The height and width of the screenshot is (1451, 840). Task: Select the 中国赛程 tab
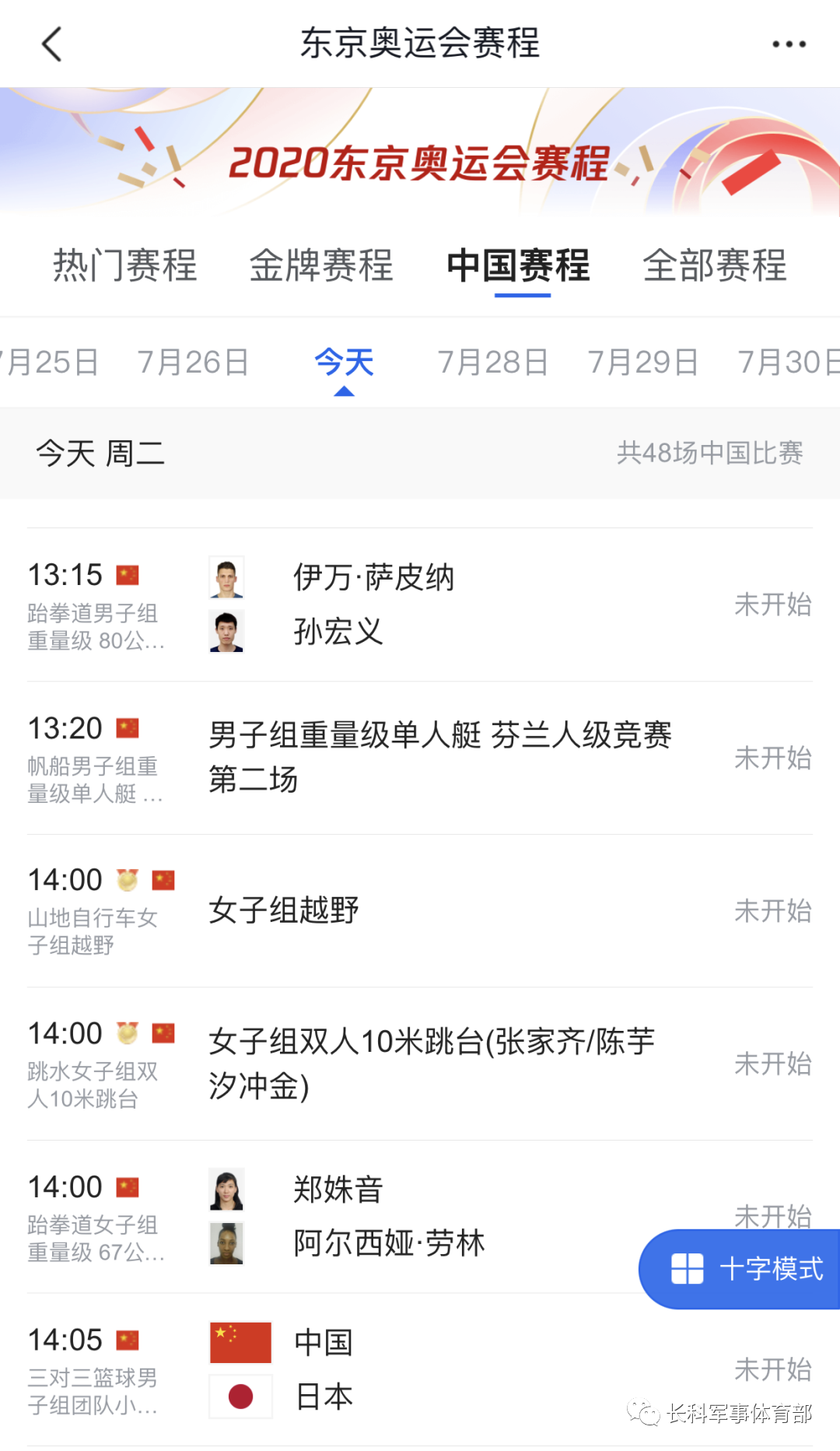point(519,265)
